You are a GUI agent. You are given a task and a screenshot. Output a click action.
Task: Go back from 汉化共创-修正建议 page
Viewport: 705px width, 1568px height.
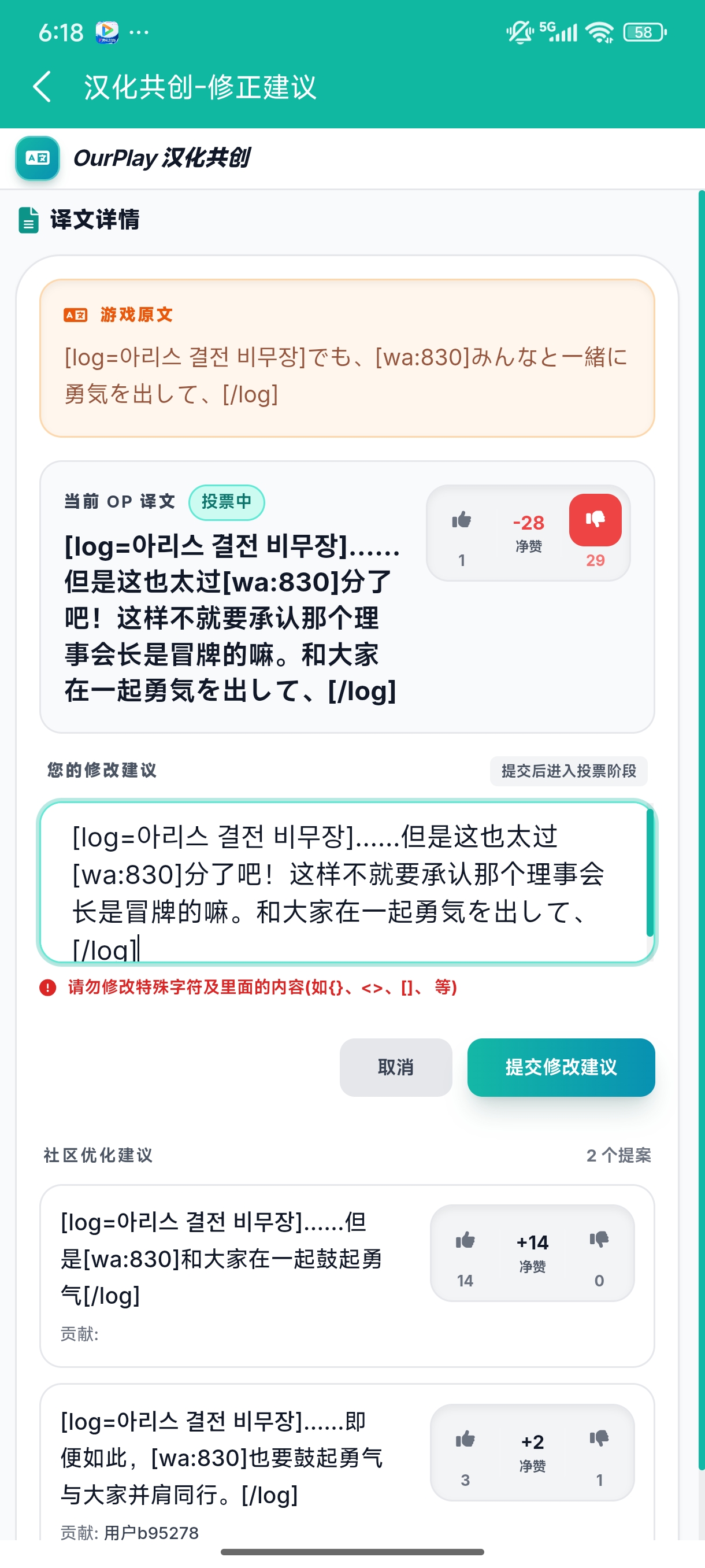42,86
